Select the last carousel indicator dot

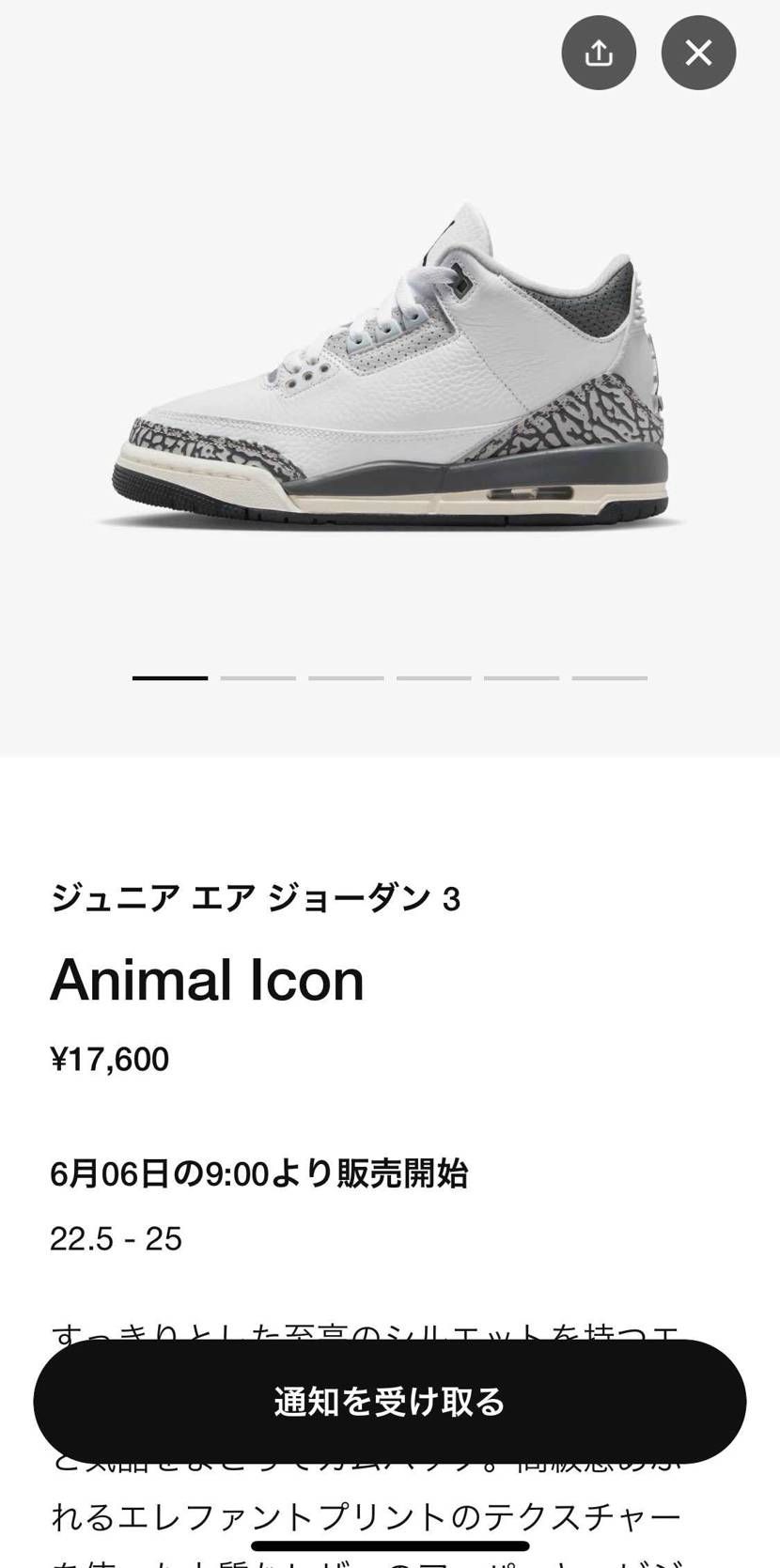608,678
